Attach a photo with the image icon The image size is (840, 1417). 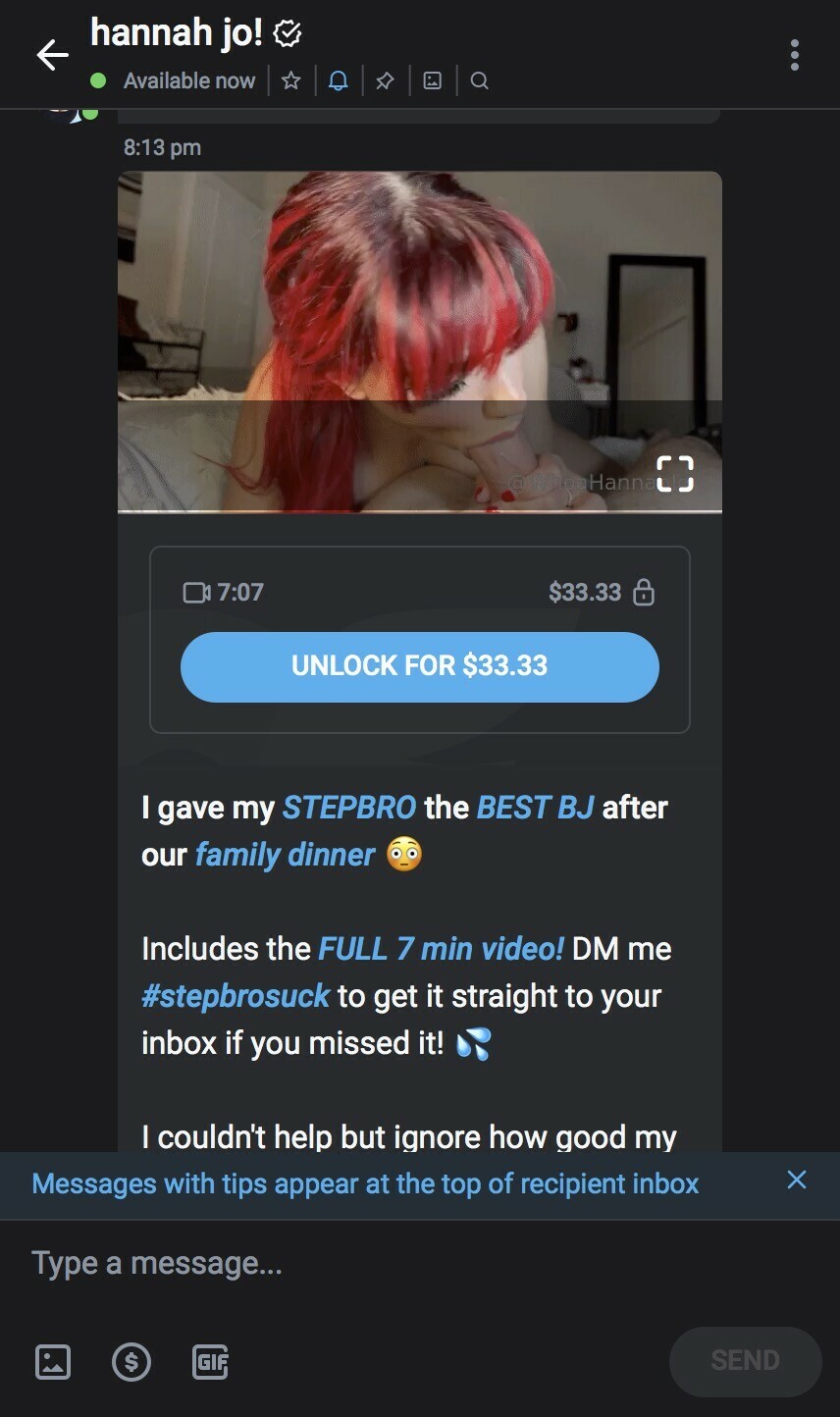click(x=53, y=1361)
